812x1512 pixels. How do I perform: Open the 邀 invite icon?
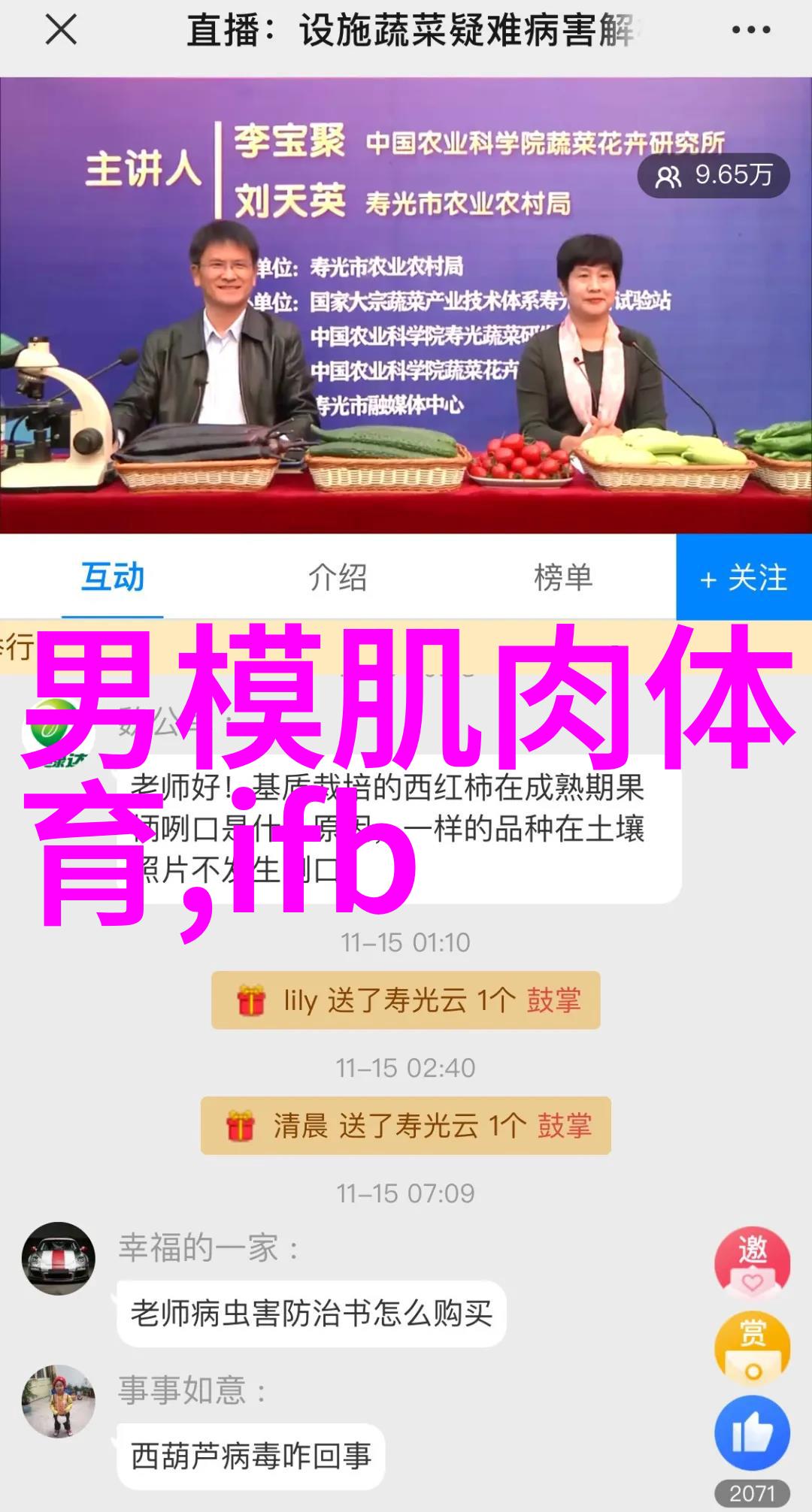(752, 1264)
